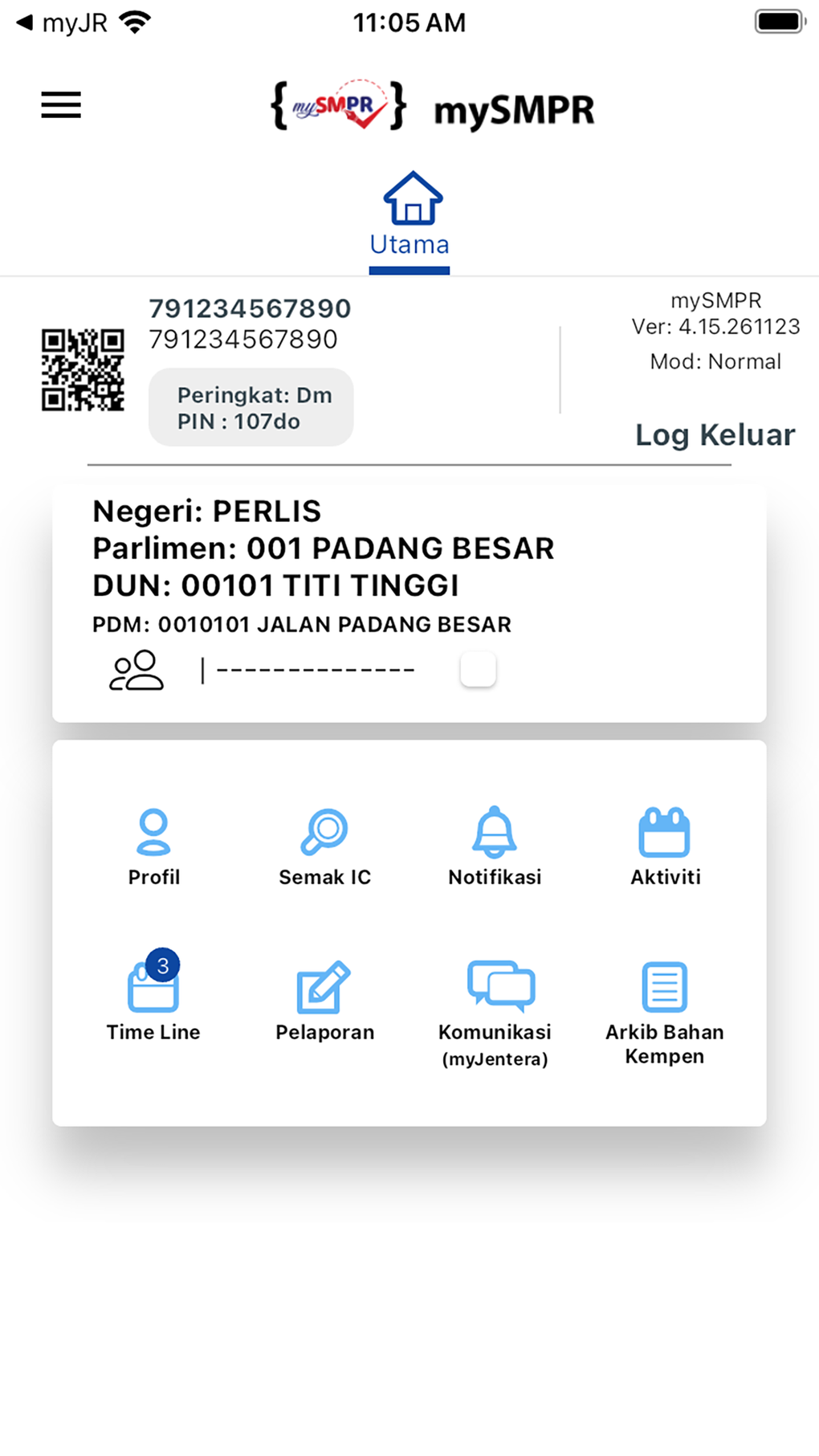
Task: Tick the checkbox in the PDM card
Action: [x=478, y=670]
